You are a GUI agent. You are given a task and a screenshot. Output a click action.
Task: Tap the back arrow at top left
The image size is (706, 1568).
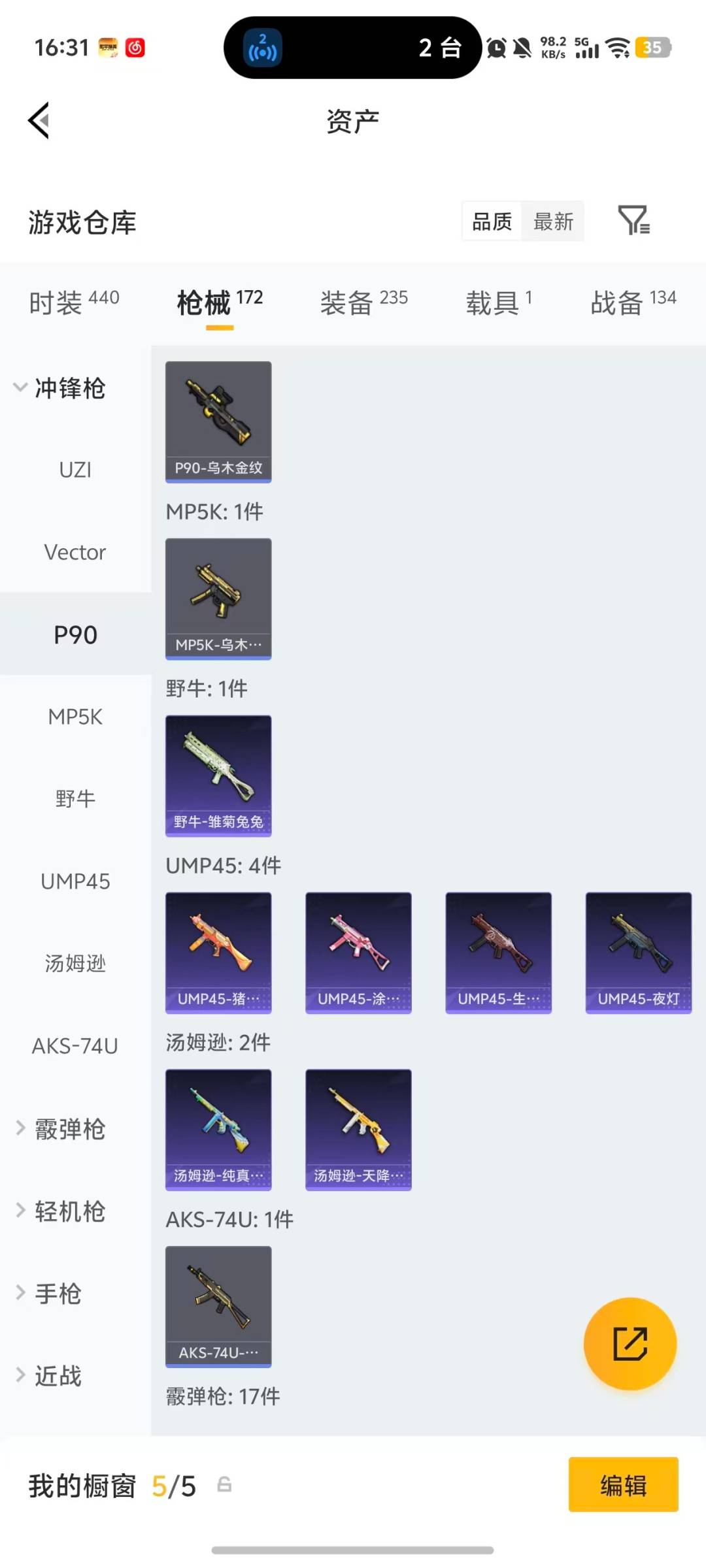39,120
